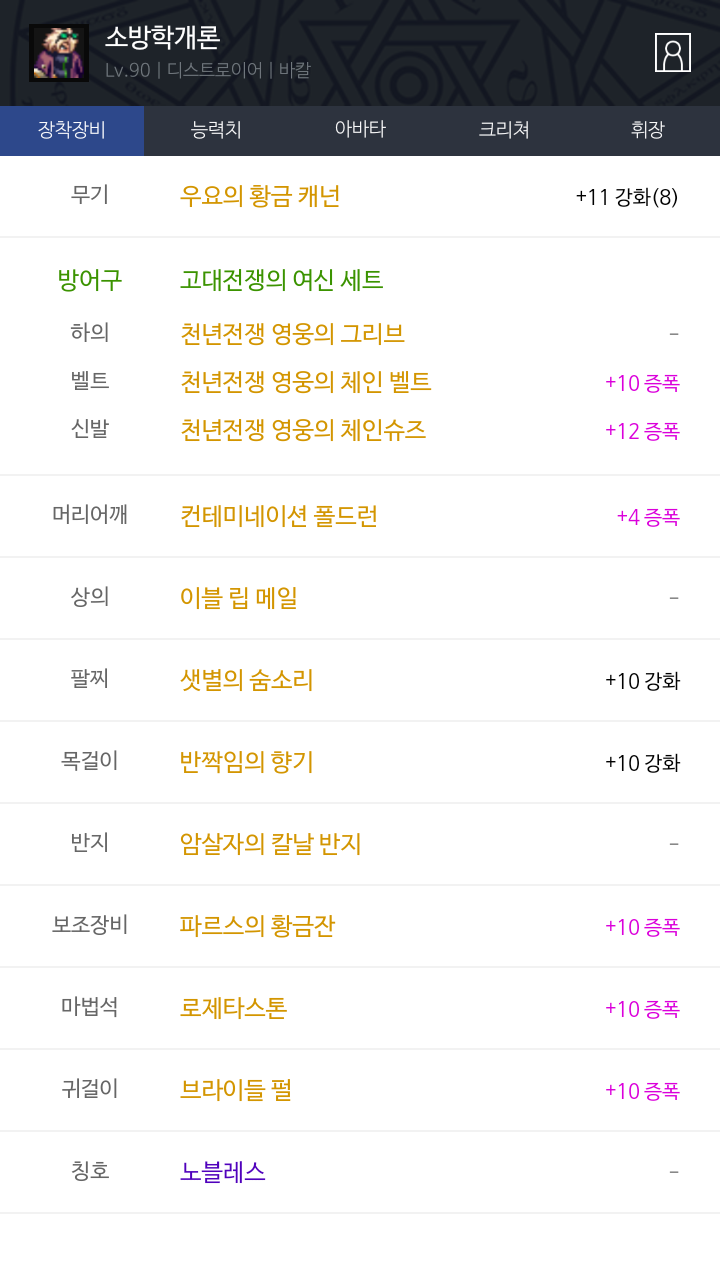Switch to the 아바타 tab
This screenshot has width=720, height=1280.
coord(360,130)
